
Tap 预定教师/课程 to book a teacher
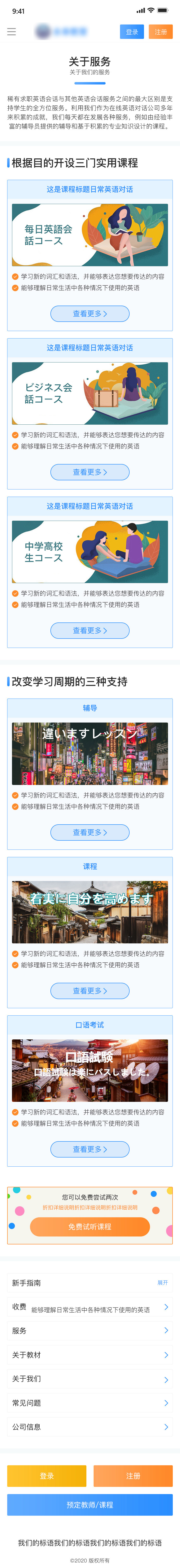pyautogui.click(x=90, y=1504)
